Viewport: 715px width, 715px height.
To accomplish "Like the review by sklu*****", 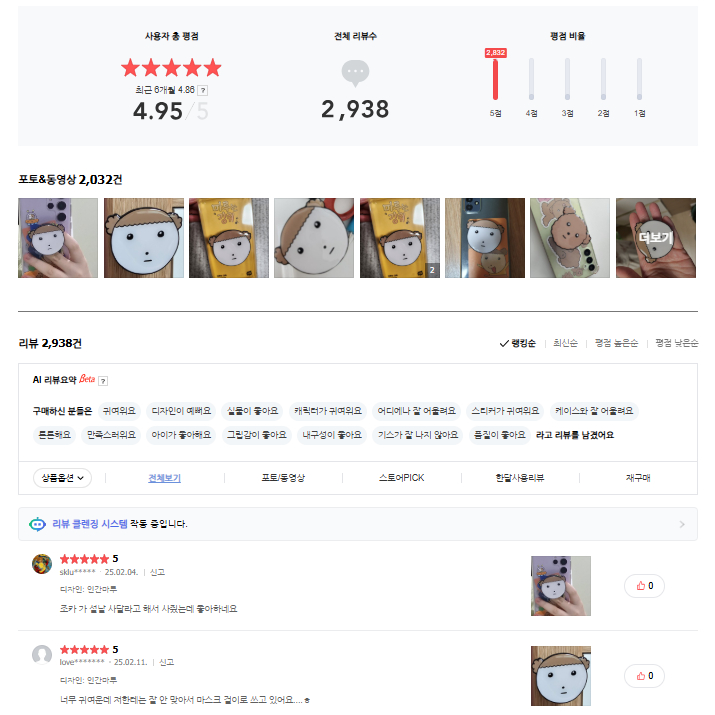I will [644, 585].
